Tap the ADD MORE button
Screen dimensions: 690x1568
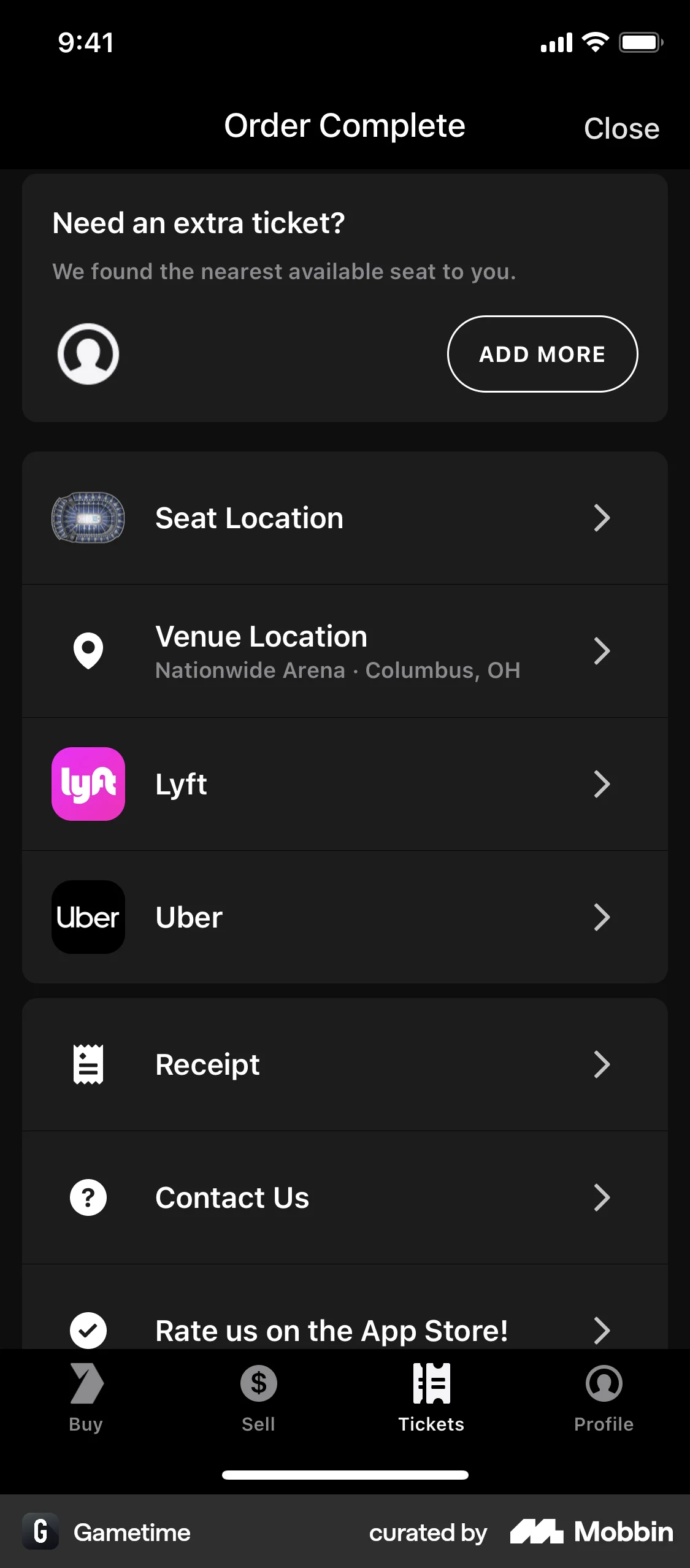[x=542, y=354]
